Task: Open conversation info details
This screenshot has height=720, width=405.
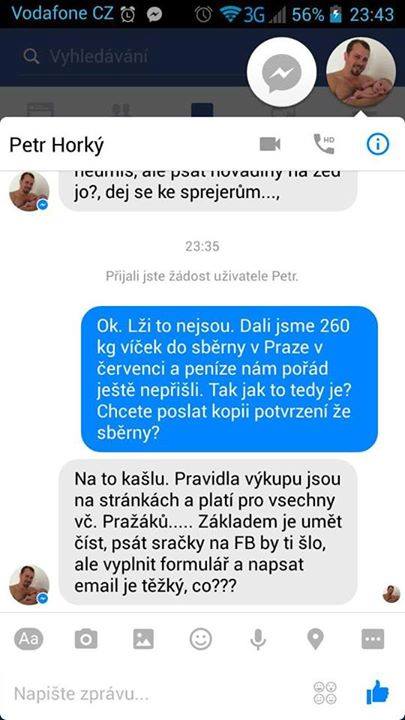Action: (x=377, y=145)
